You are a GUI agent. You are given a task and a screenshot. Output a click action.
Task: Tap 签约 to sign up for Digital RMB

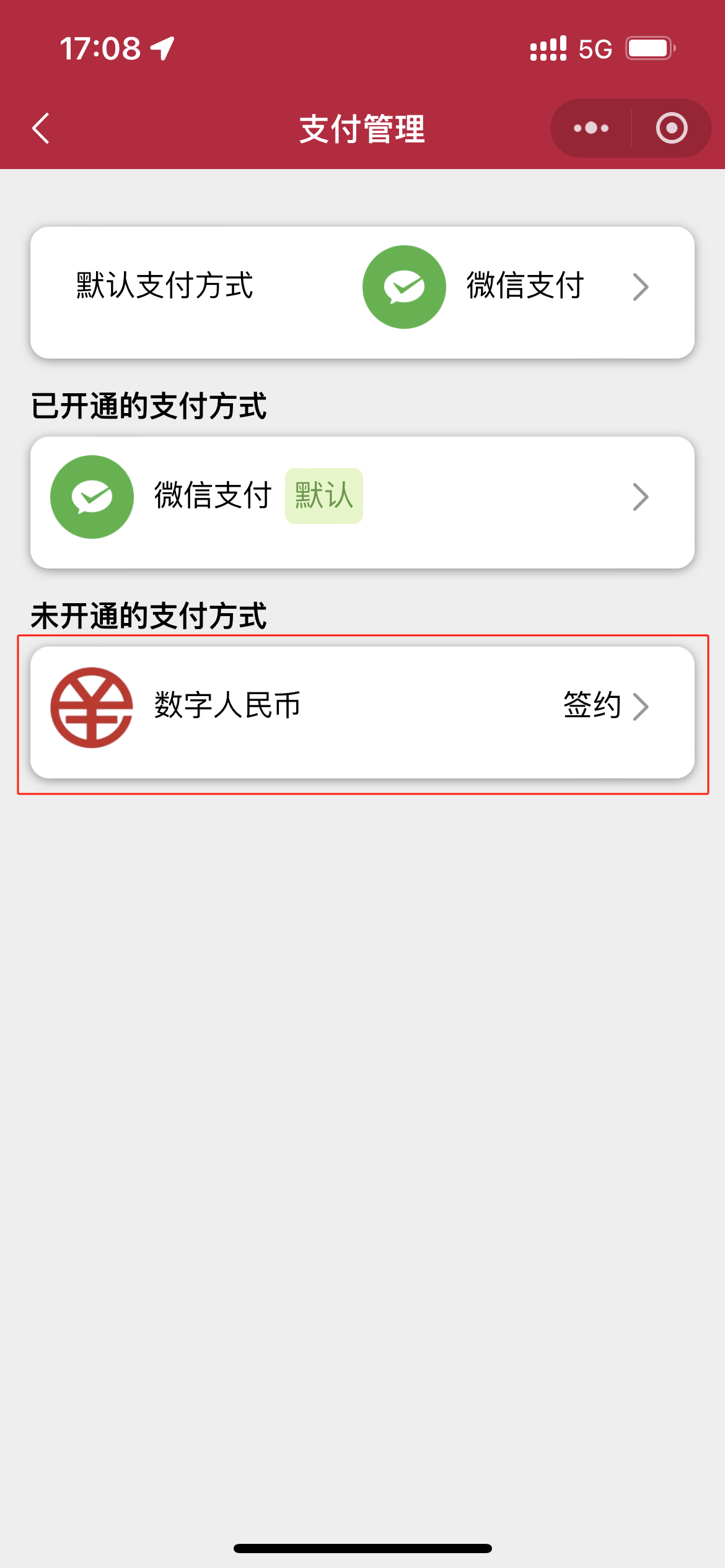point(593,708)
